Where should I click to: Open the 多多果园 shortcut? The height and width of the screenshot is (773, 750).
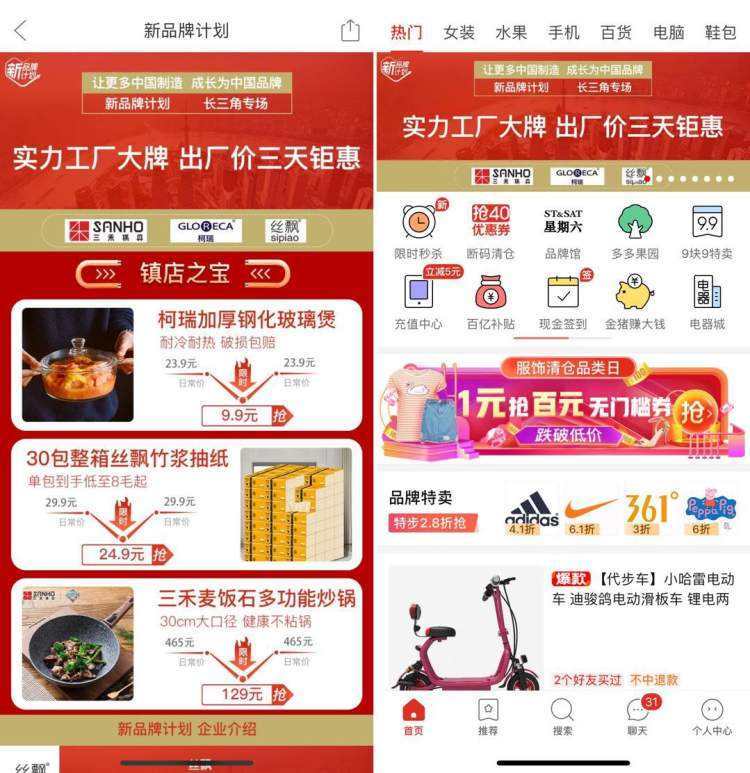(635, 232)
